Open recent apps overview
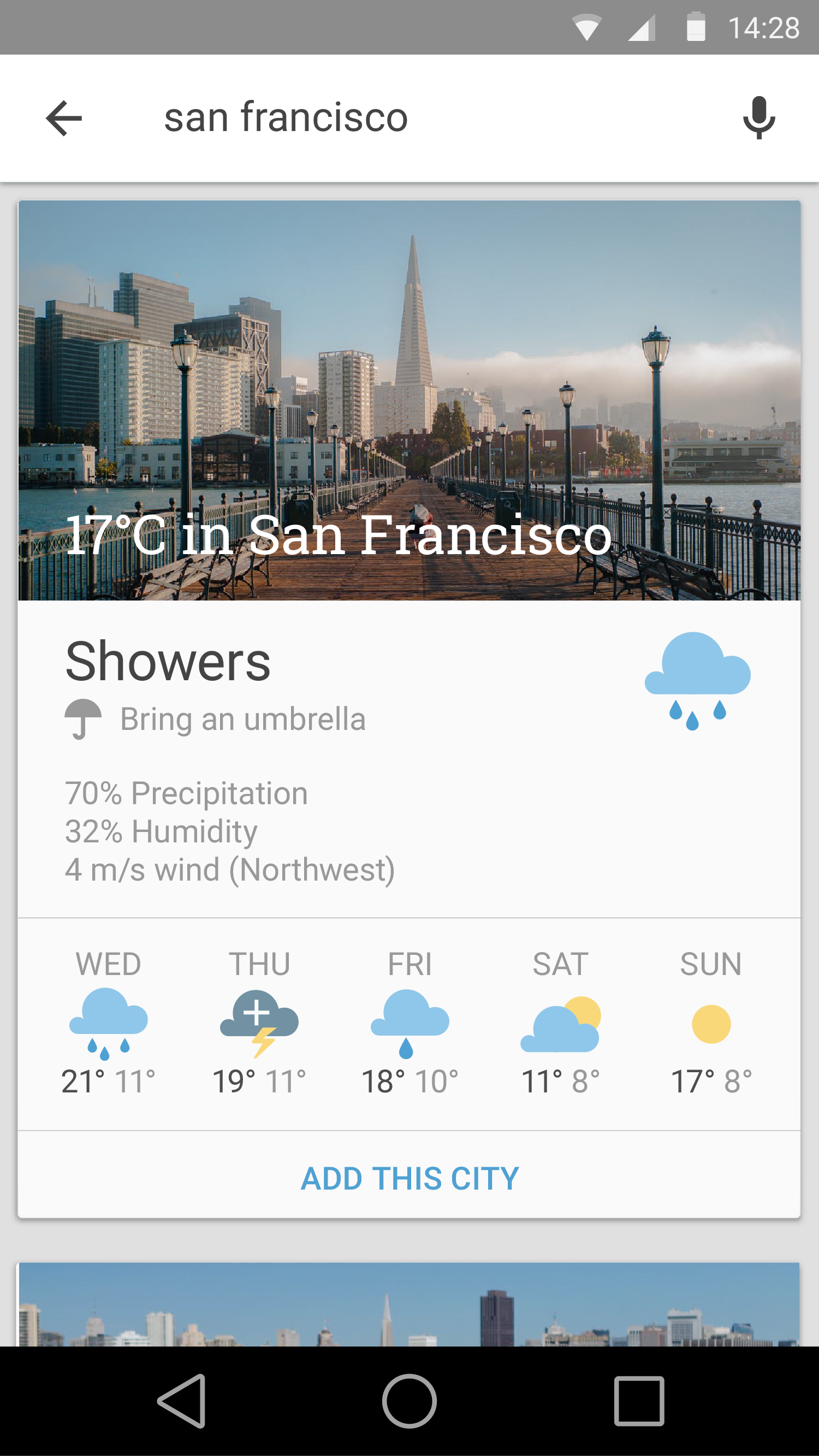 click(x=639, y=1401)
